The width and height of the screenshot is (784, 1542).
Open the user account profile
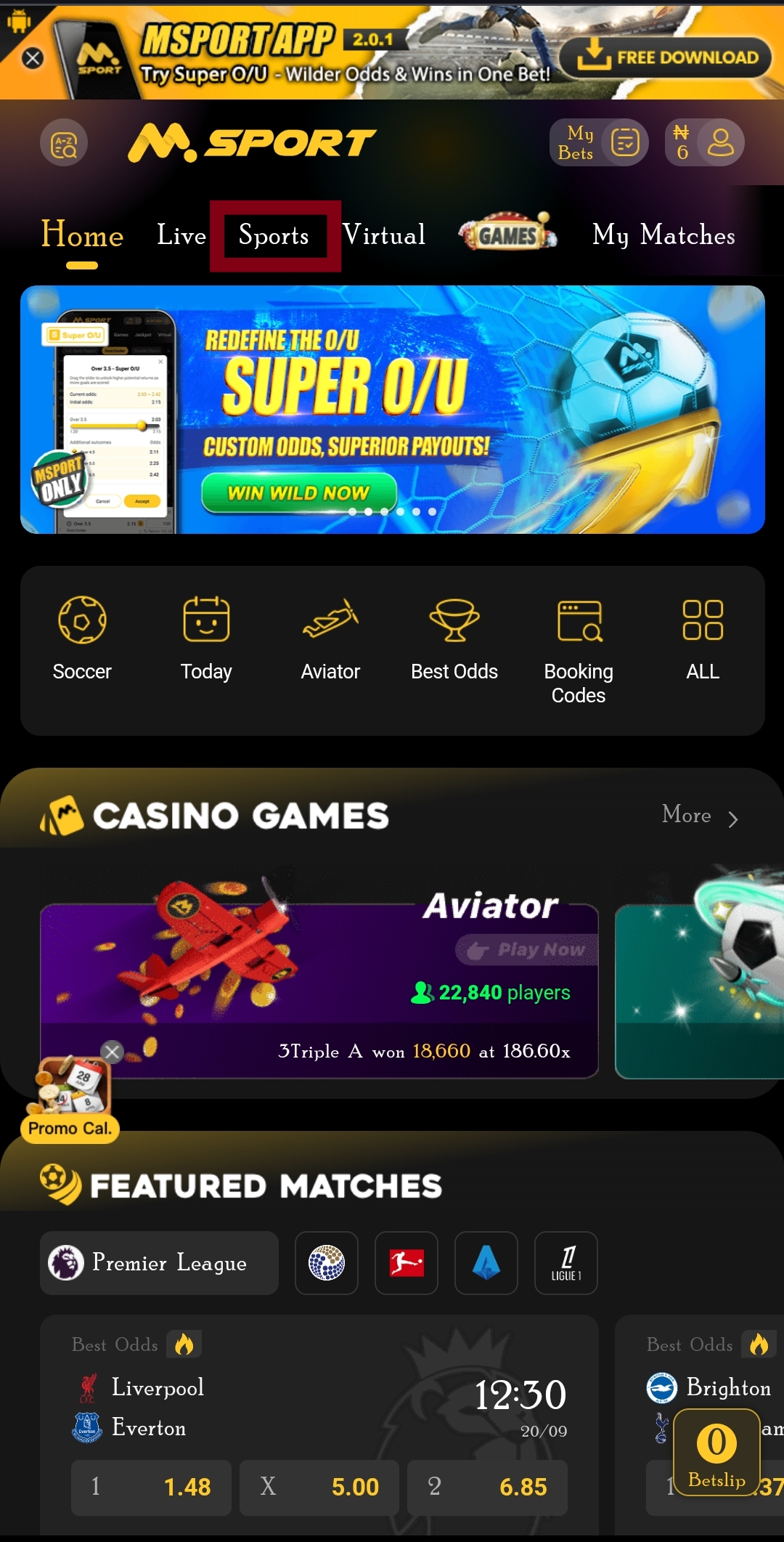[x=720, y=142]
